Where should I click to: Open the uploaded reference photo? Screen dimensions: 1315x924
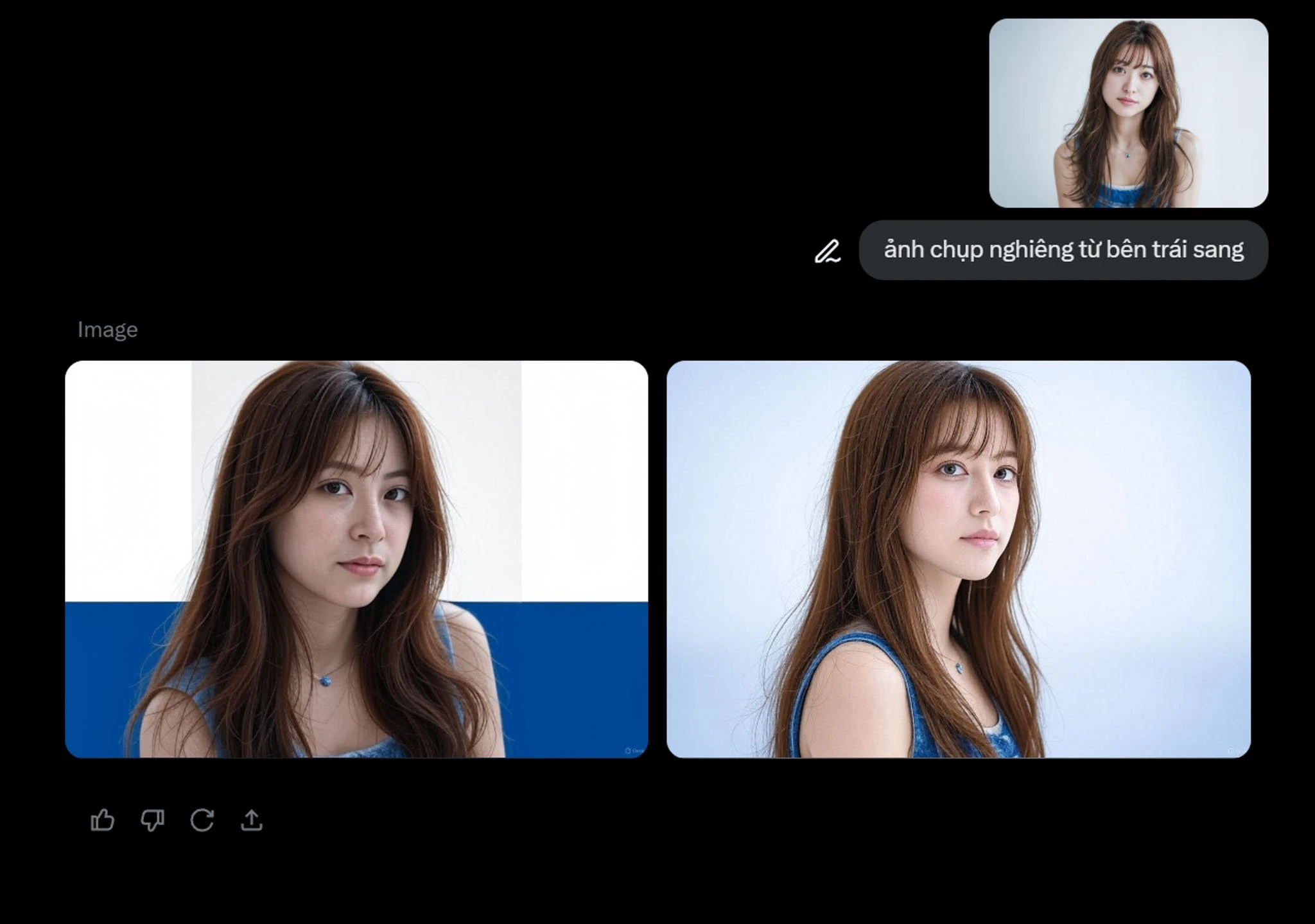[x=1128, y=113]
